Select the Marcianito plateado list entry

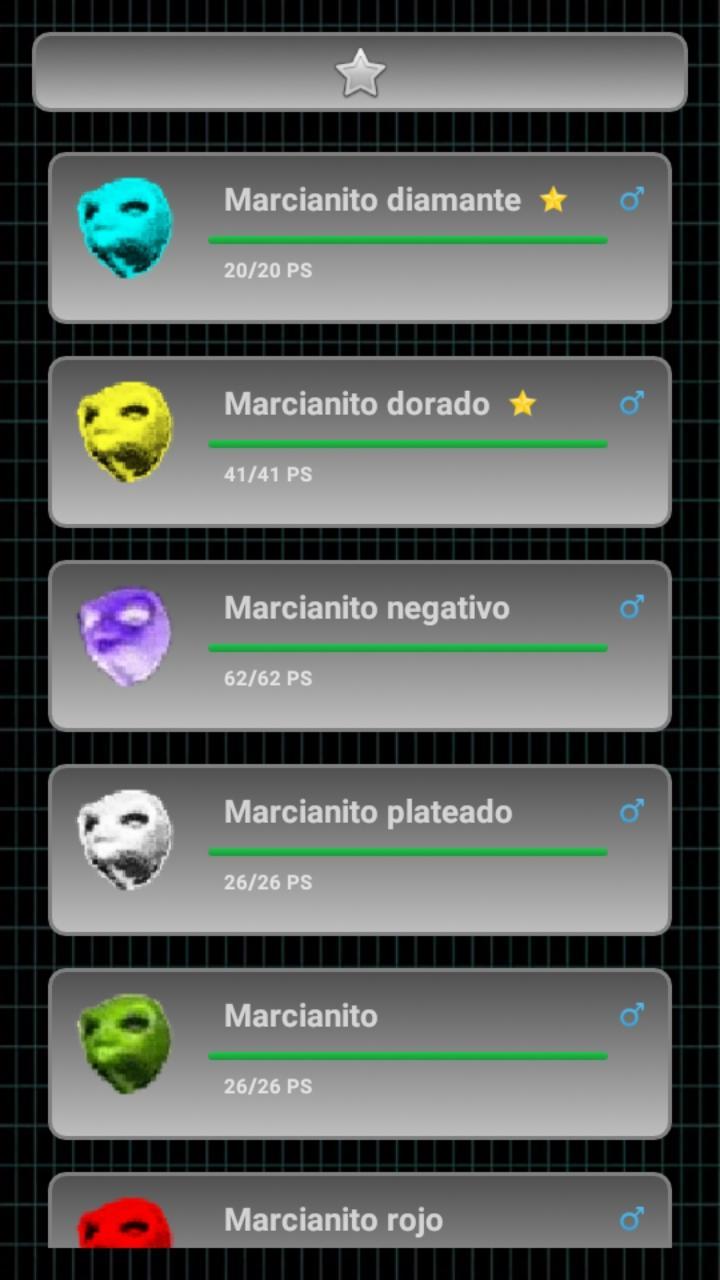360,849
